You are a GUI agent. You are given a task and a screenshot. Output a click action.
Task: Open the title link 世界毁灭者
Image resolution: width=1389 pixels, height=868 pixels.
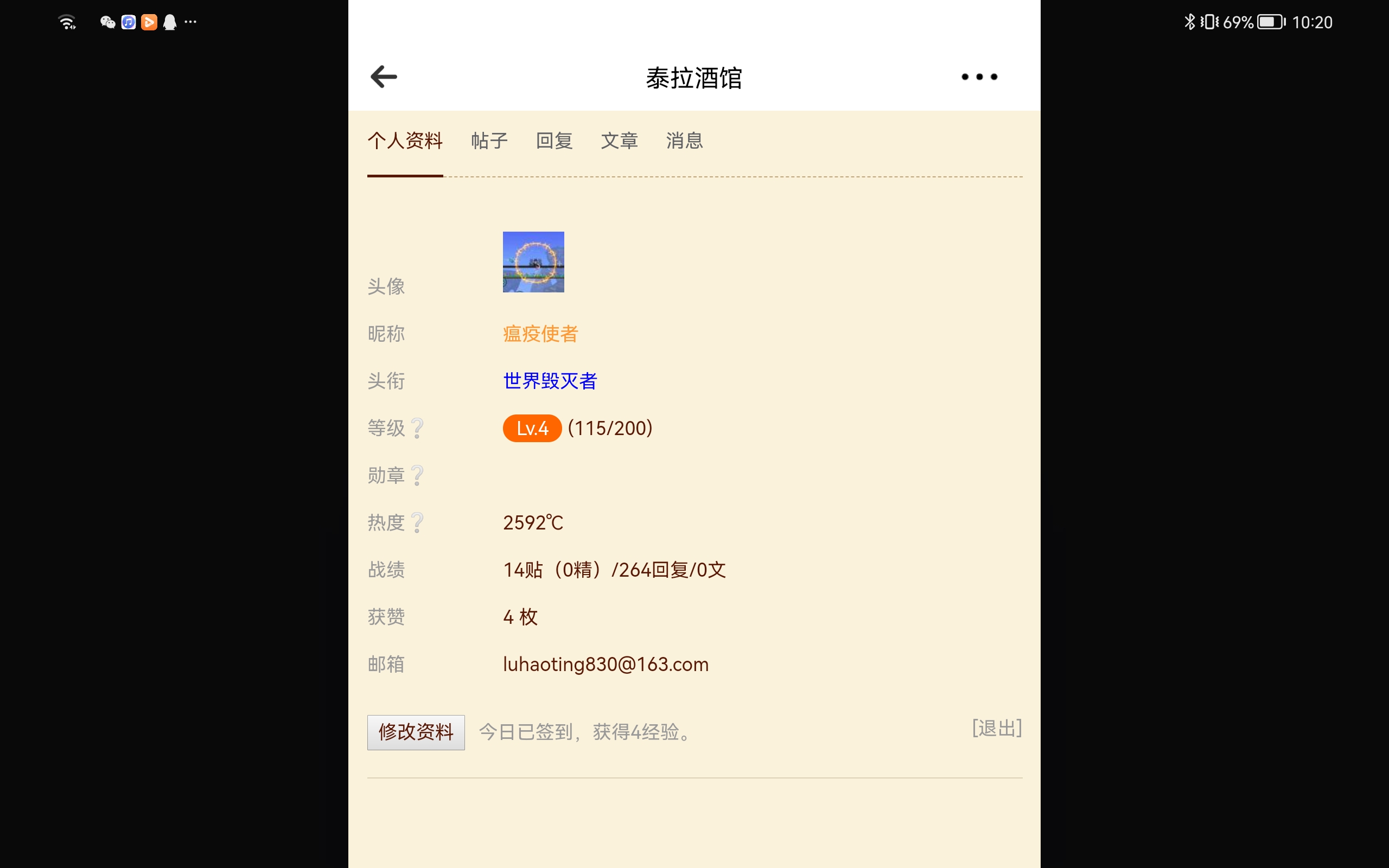pyautogui.click(x=549, y=381)
